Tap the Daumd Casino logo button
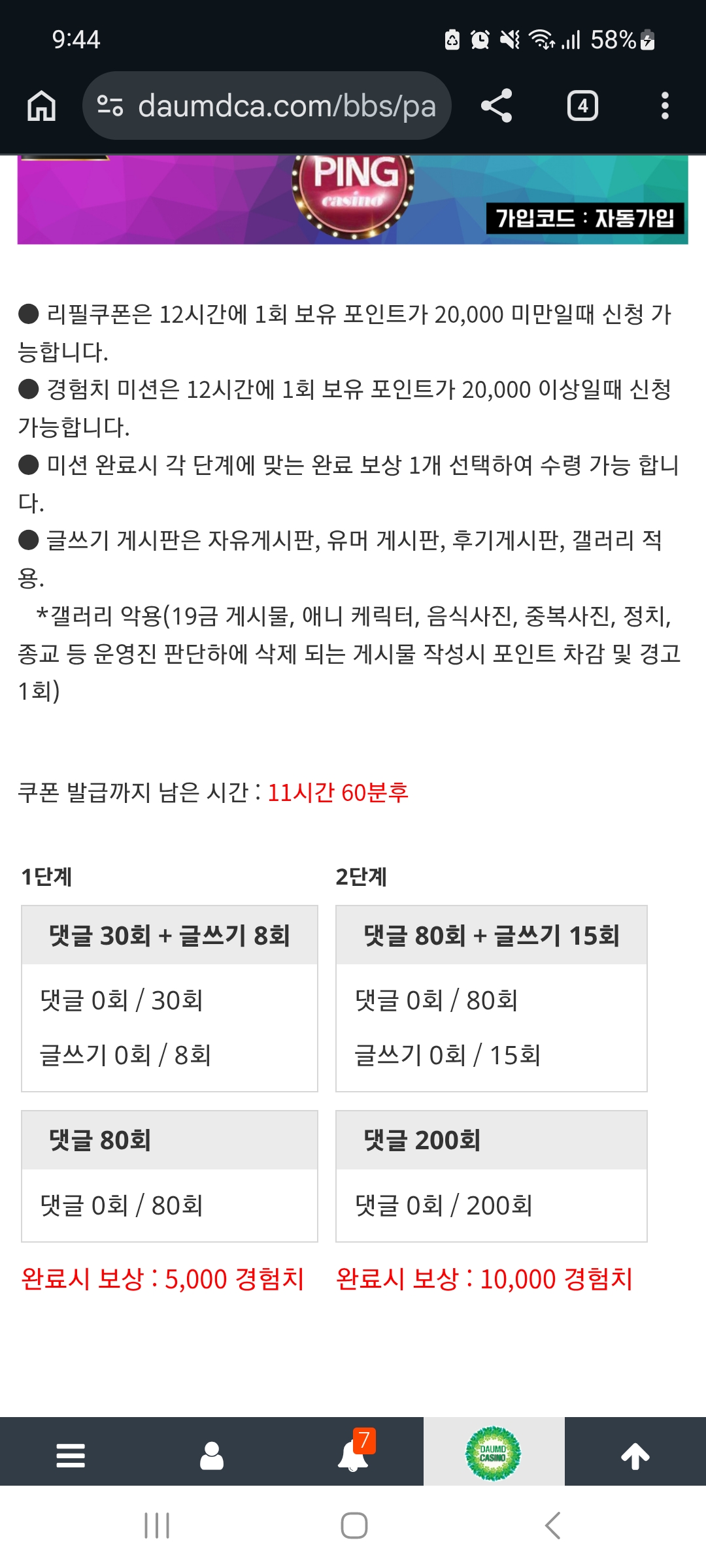The image size is (706, 1568). point(494,1453)
